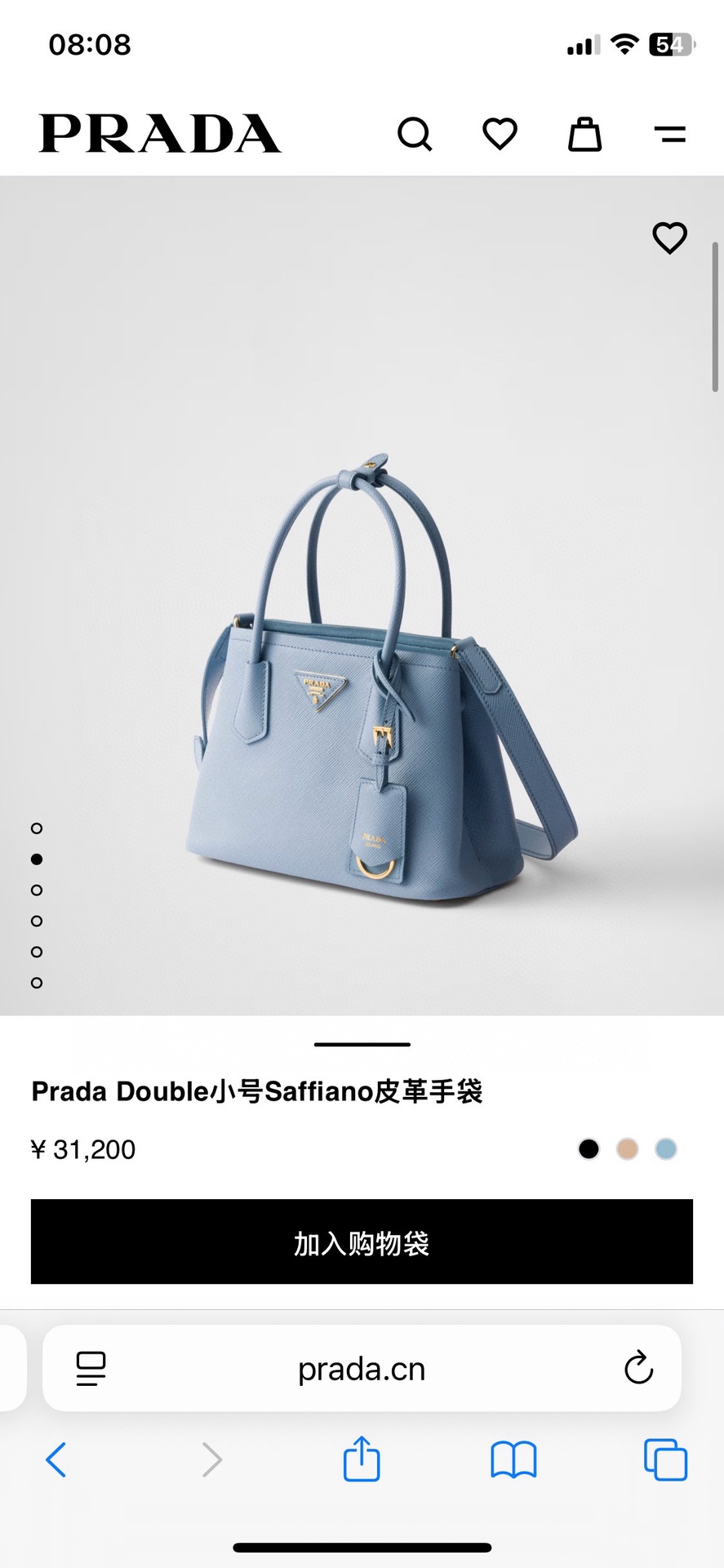Jump to the last product image dot

(x=37, y=983)
